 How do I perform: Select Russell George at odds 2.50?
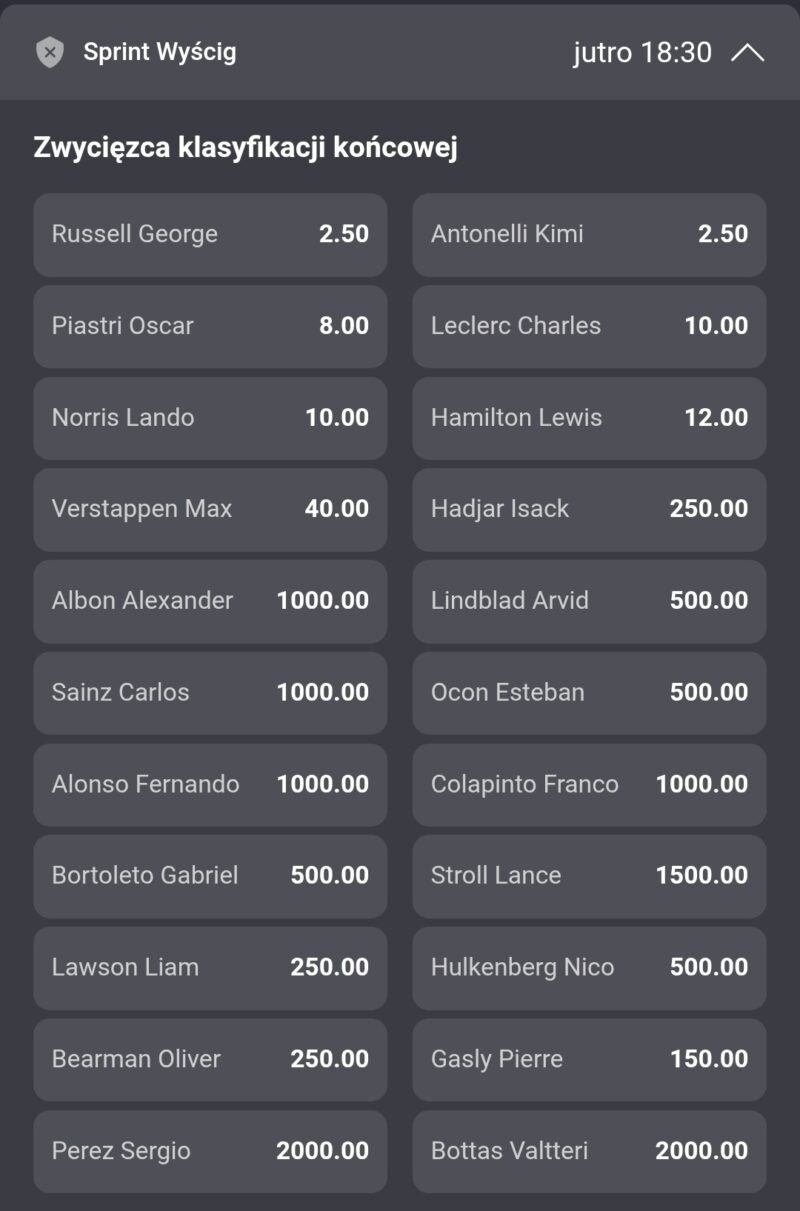210,235
